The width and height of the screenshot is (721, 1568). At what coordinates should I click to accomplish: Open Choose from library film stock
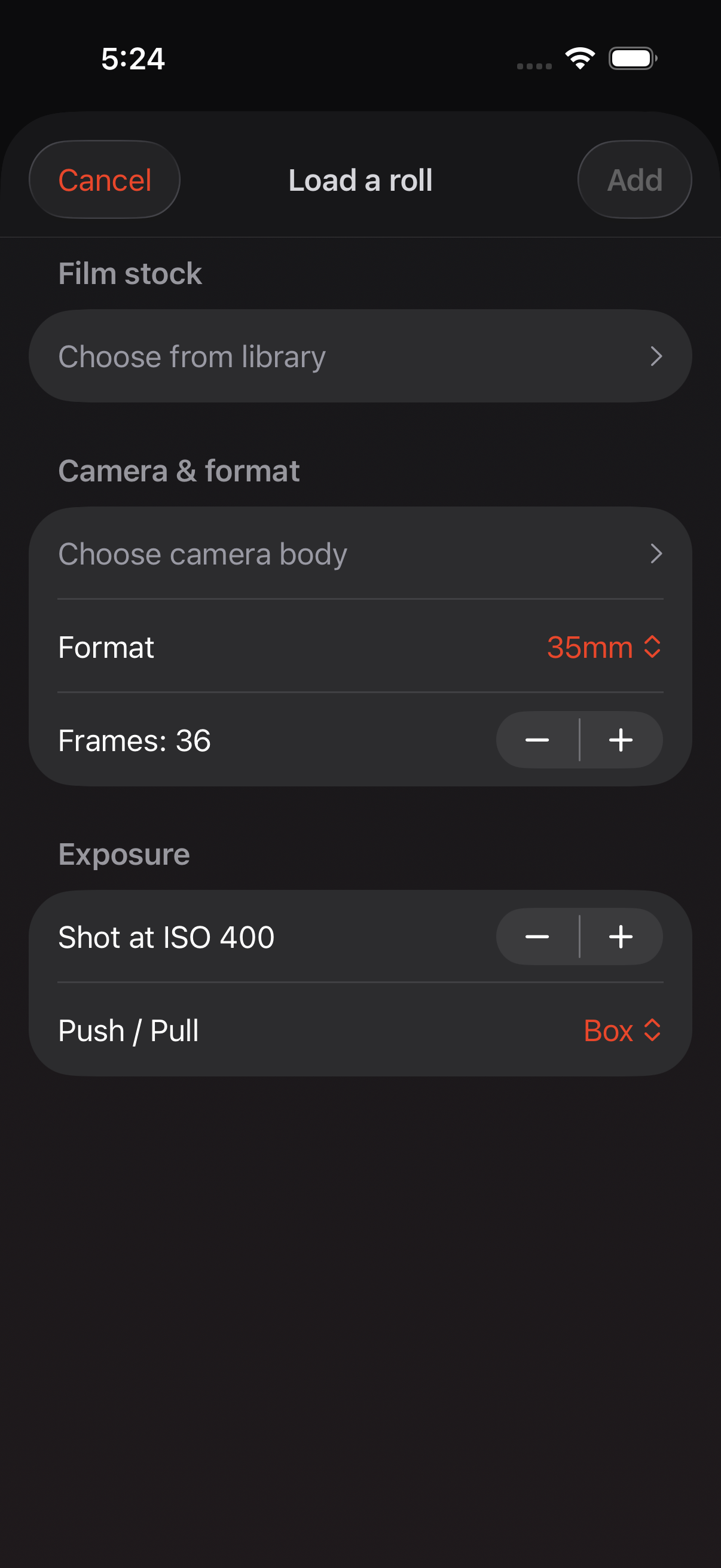(360, 356)
